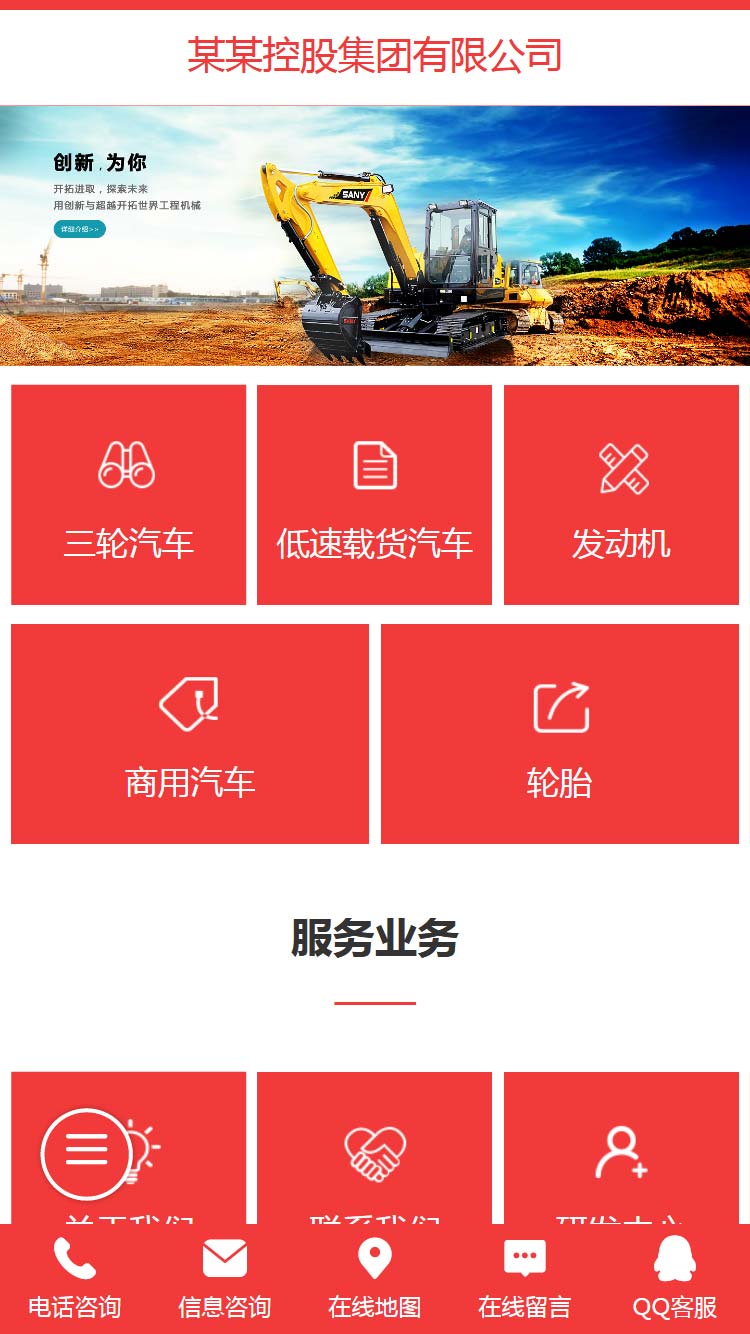Viewport: 750px width, 1334px height.
Task: Open 信息咨询 from the bottom bar
Action: [x=224, y=1279]
